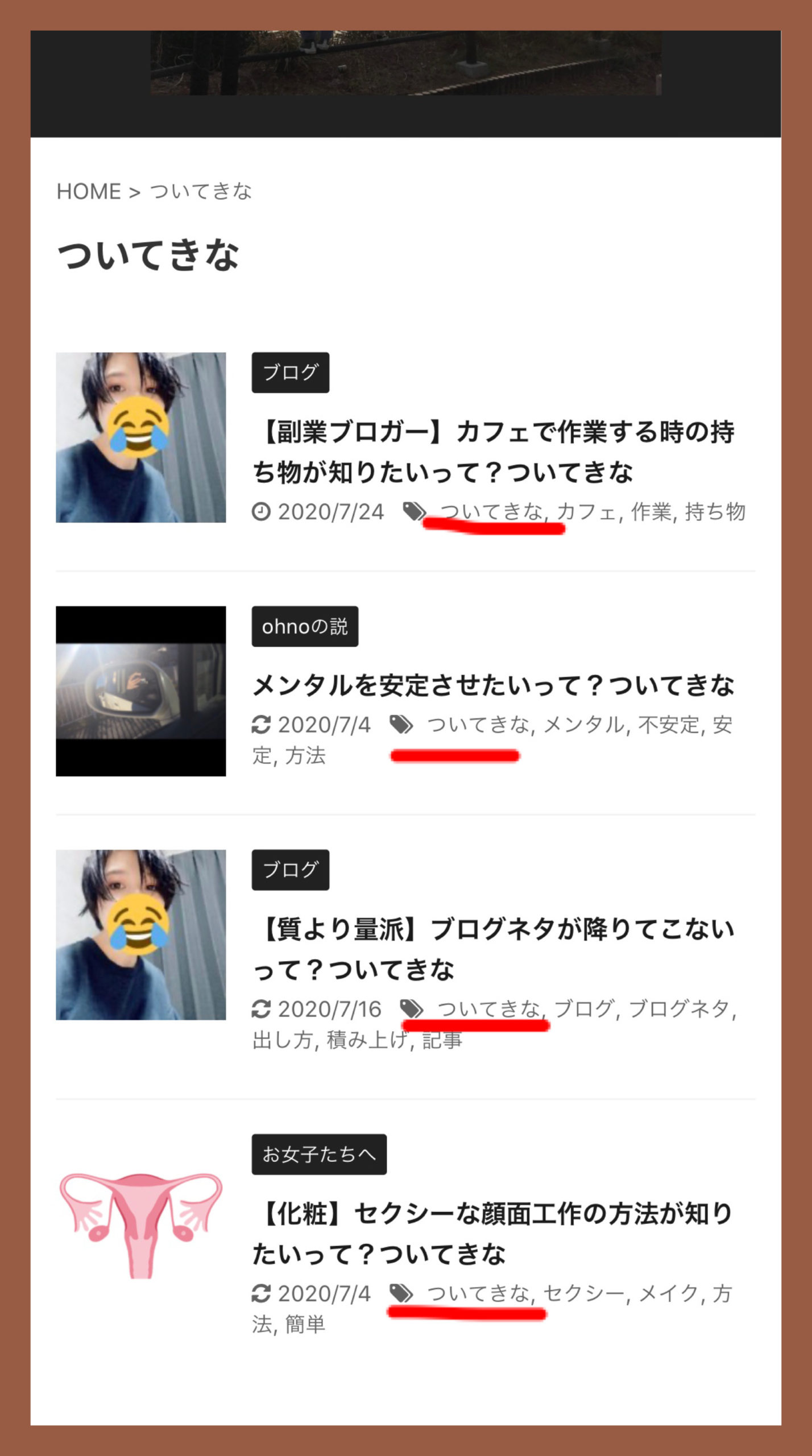Select the メイク tag
Screen dimensions: 812x1456
(x=669, y=1294)
